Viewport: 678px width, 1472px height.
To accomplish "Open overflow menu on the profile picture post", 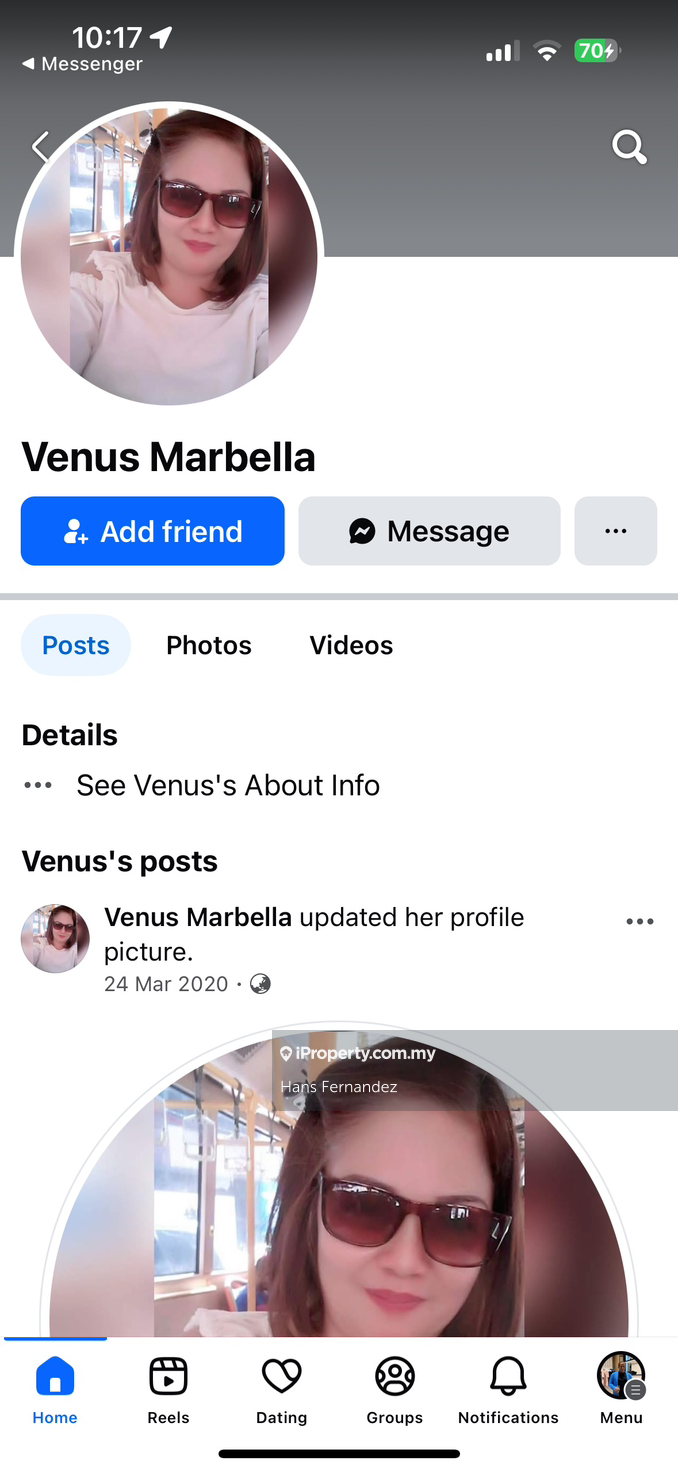I will click(639, 921).
